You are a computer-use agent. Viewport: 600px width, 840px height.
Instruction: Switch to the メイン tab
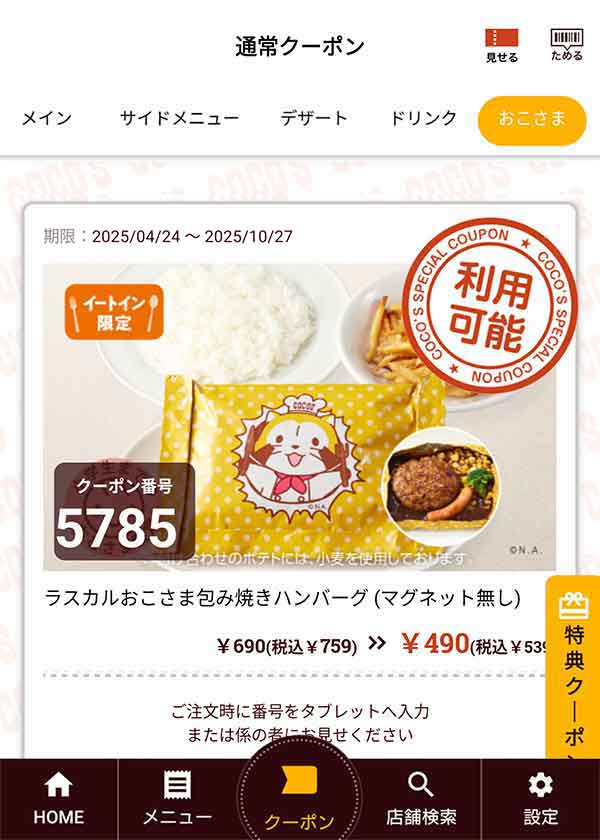pos(47,118)
